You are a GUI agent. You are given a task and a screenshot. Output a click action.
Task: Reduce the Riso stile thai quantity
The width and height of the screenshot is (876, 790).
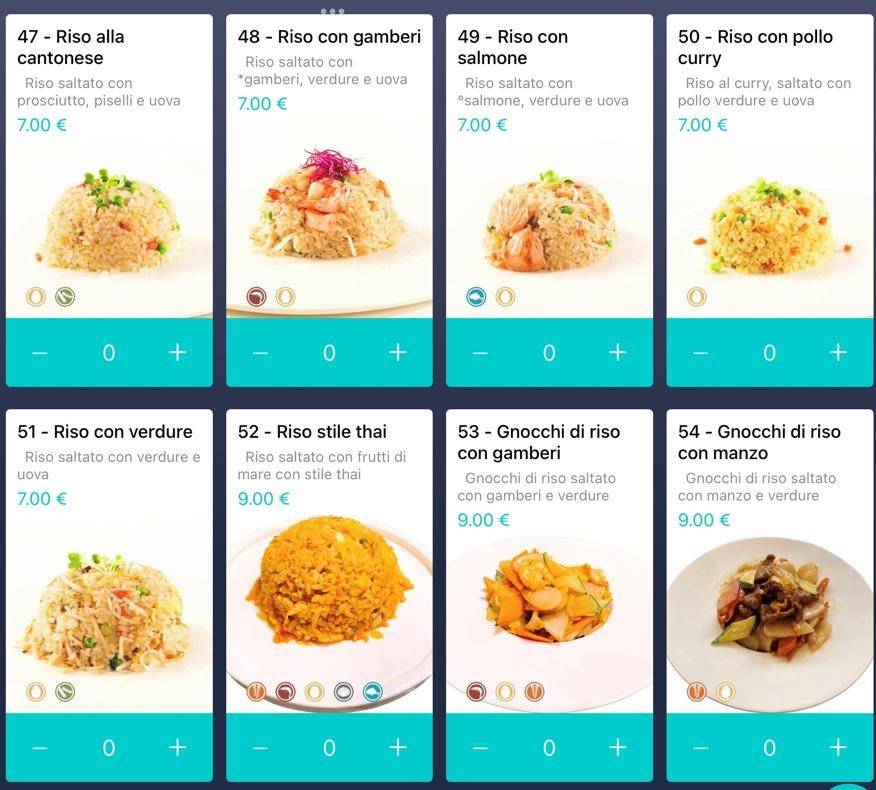point(260,747)
